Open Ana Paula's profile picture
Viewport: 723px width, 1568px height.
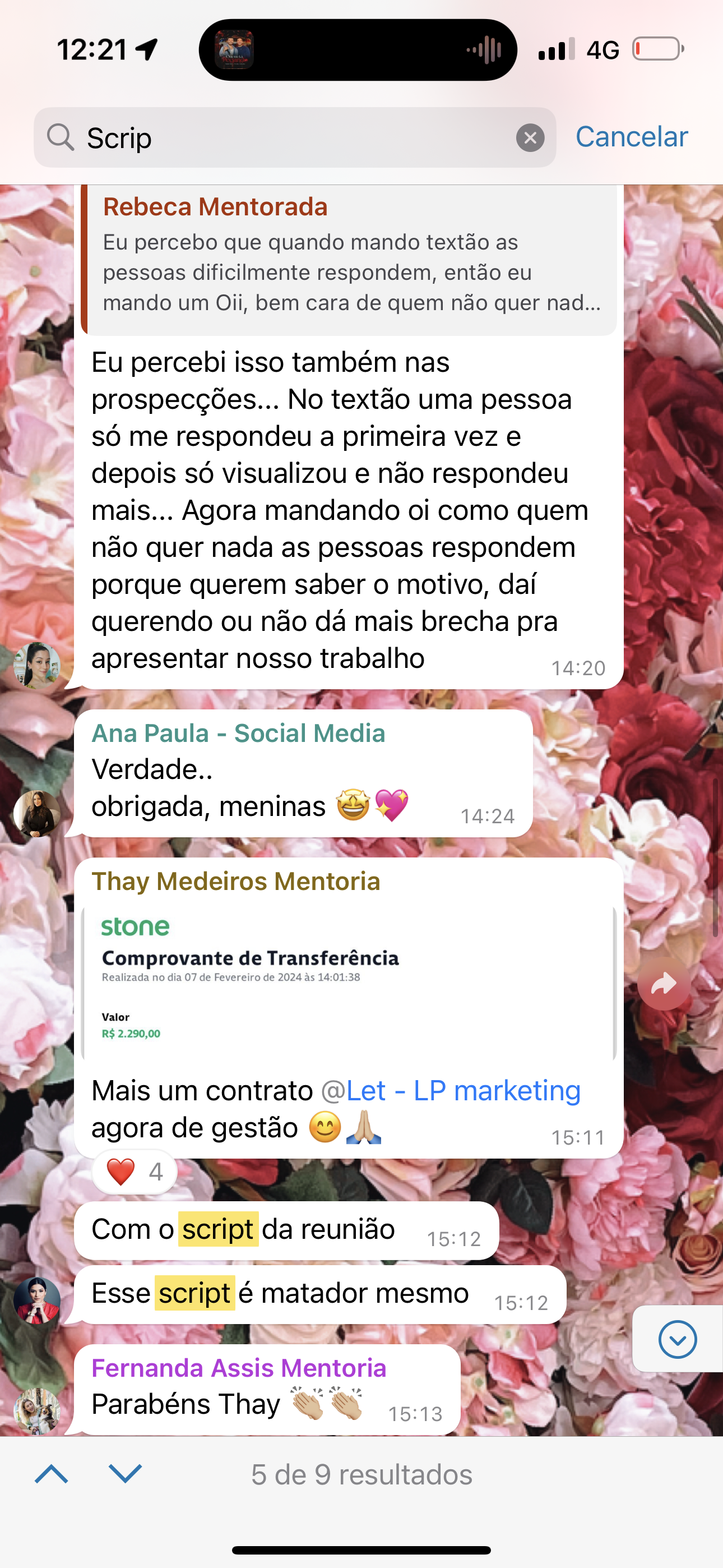37,813
